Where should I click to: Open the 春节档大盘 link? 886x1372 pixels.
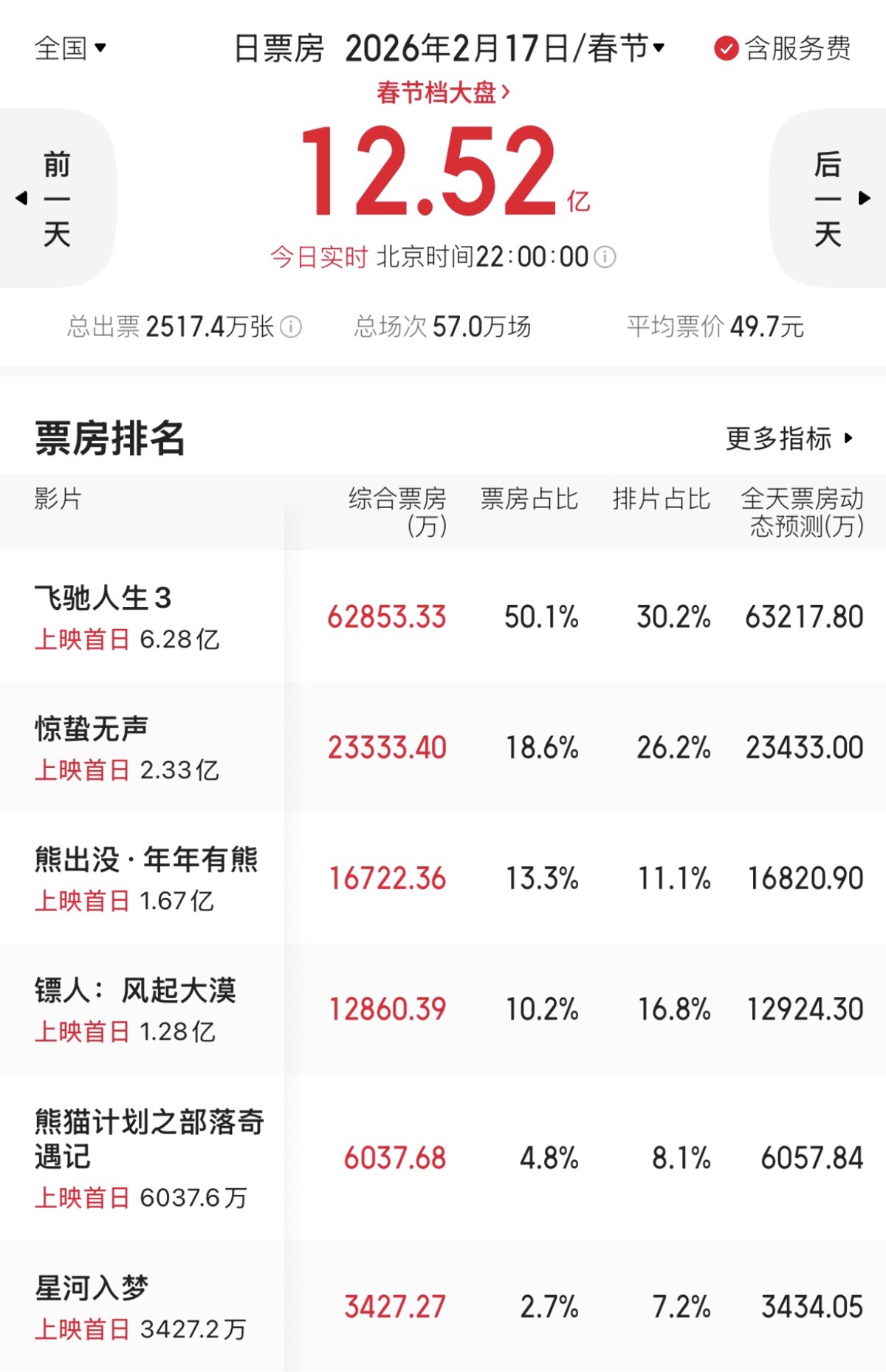click(x=443, y=93)
